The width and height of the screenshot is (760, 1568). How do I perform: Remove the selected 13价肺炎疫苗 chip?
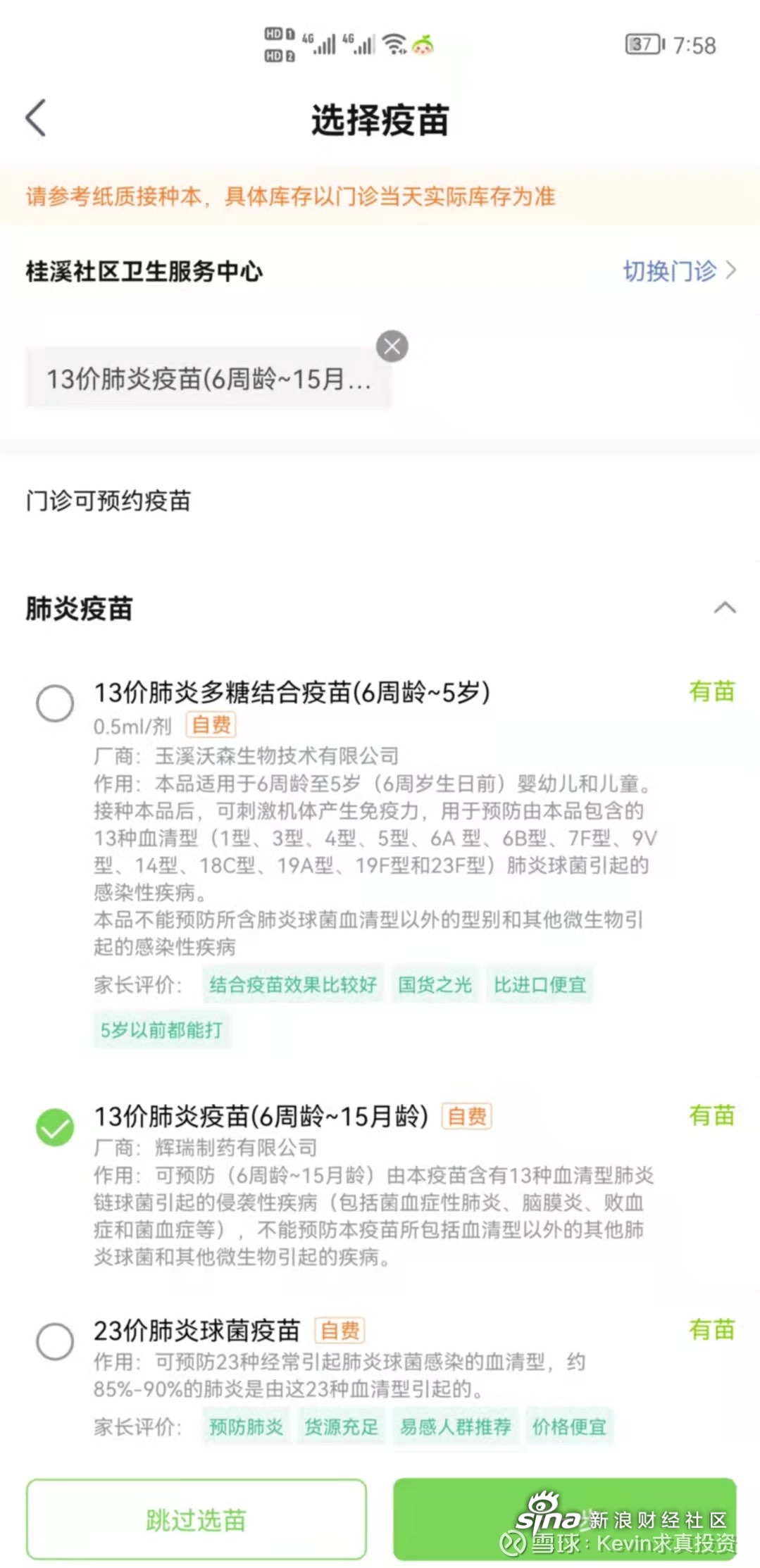(x=392, y=346)
